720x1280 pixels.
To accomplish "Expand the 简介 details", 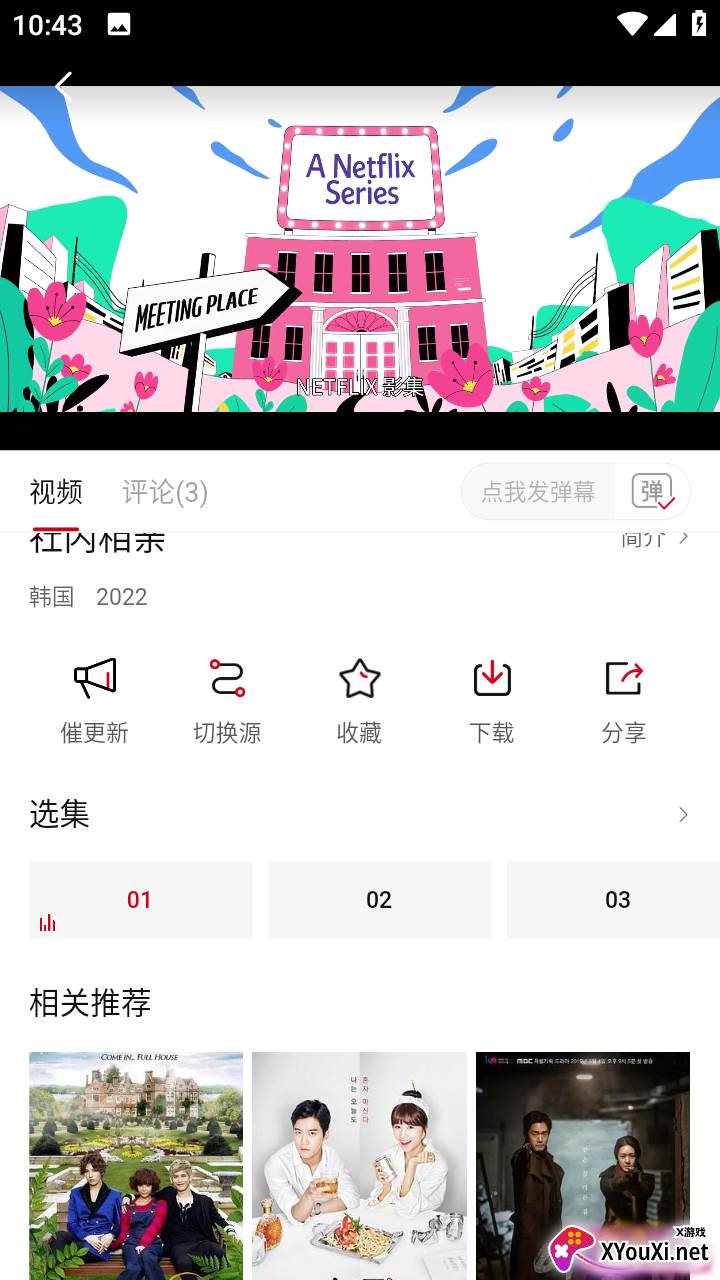I will 655,539.
